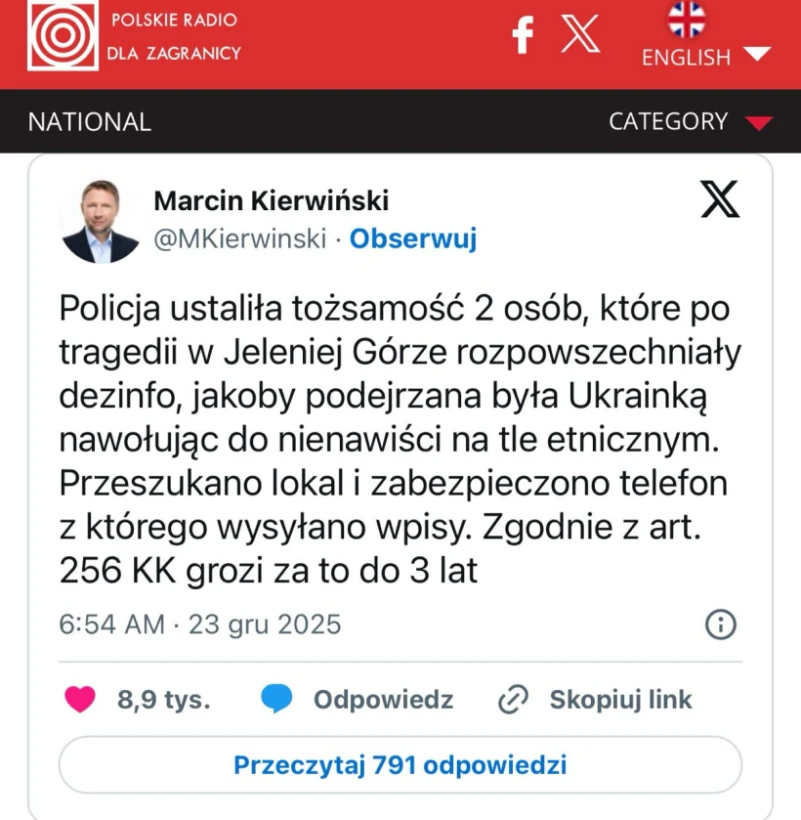Open Przeczytaj 791 odpowiedzi
Viewport: 801px width, 820px height.
click(400, 765)
